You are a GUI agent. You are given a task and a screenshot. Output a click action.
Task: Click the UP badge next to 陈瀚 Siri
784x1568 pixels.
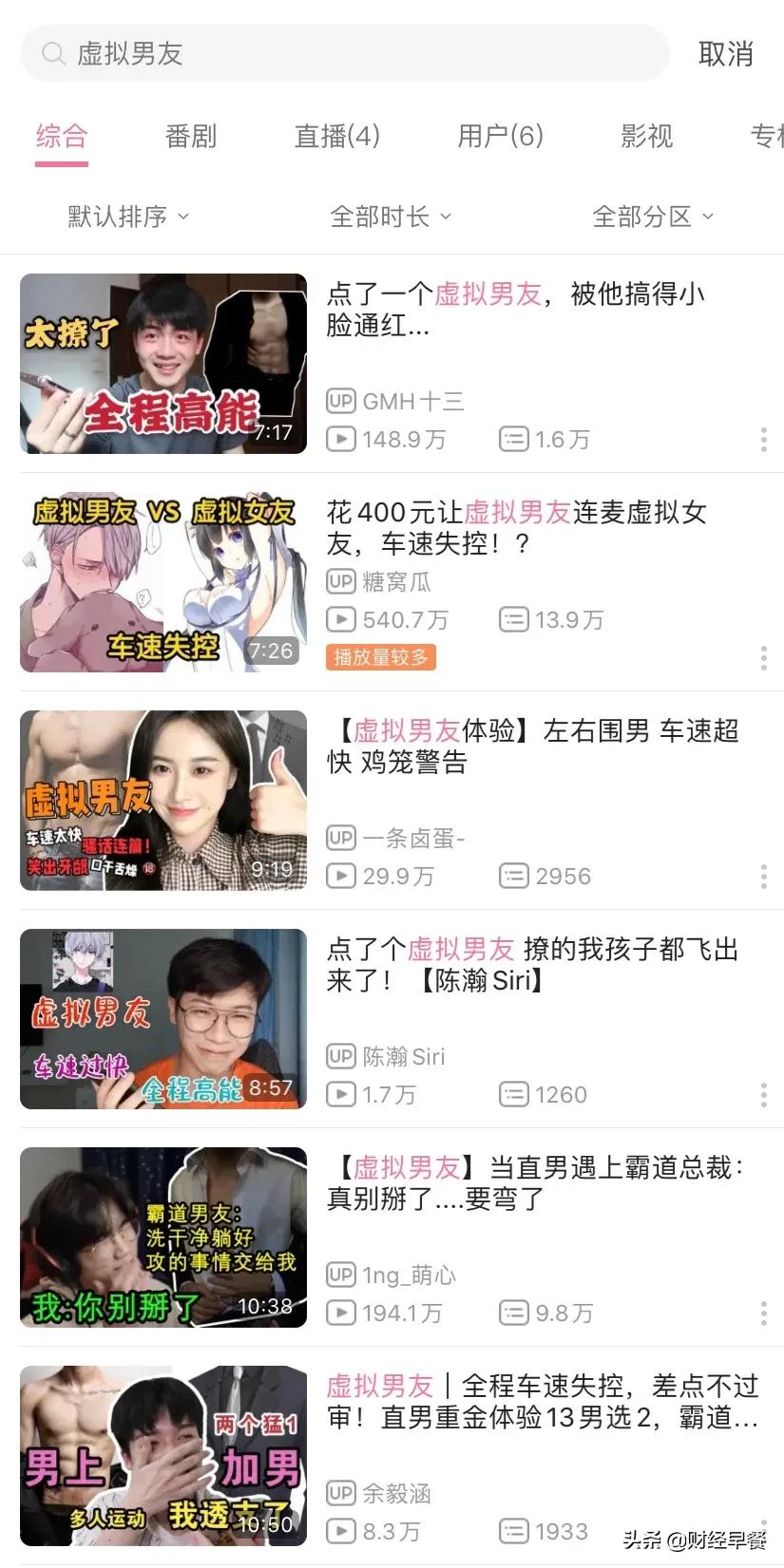pyautogui.click(x=341, y=1056)
